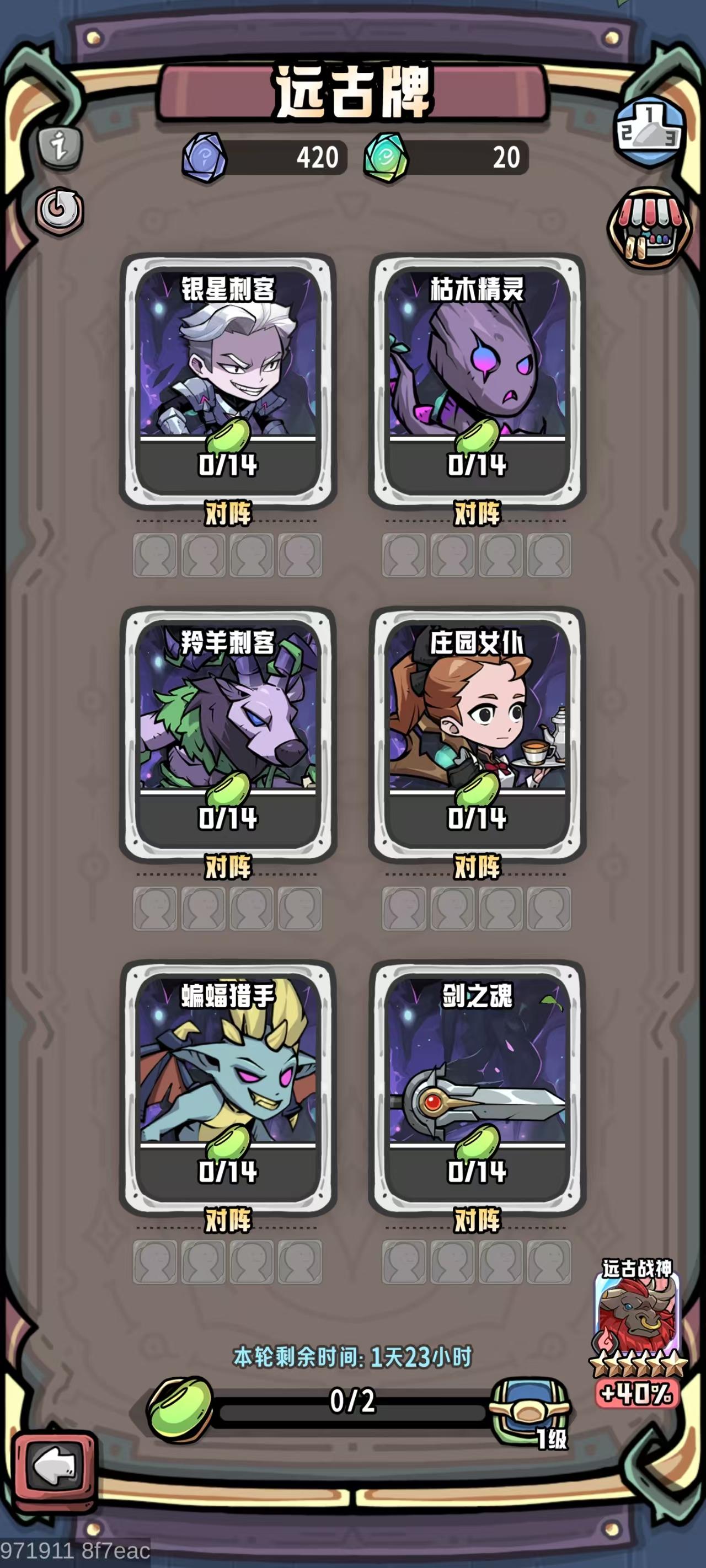
Task: Start the 对阵 battle for 枯木精灵
Action: (x=477, y=513)
